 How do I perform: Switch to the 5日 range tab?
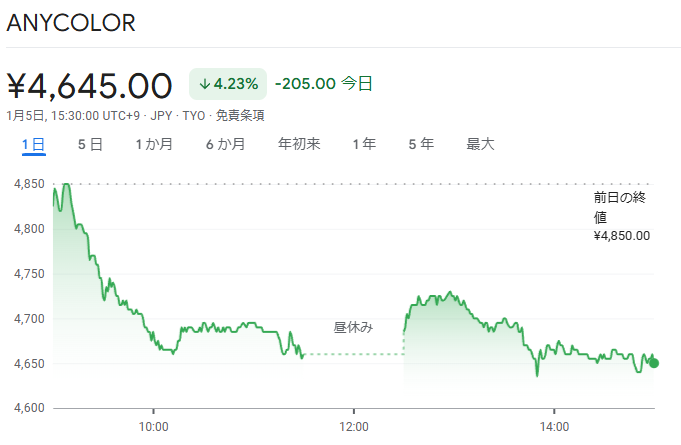click(90, 144)
